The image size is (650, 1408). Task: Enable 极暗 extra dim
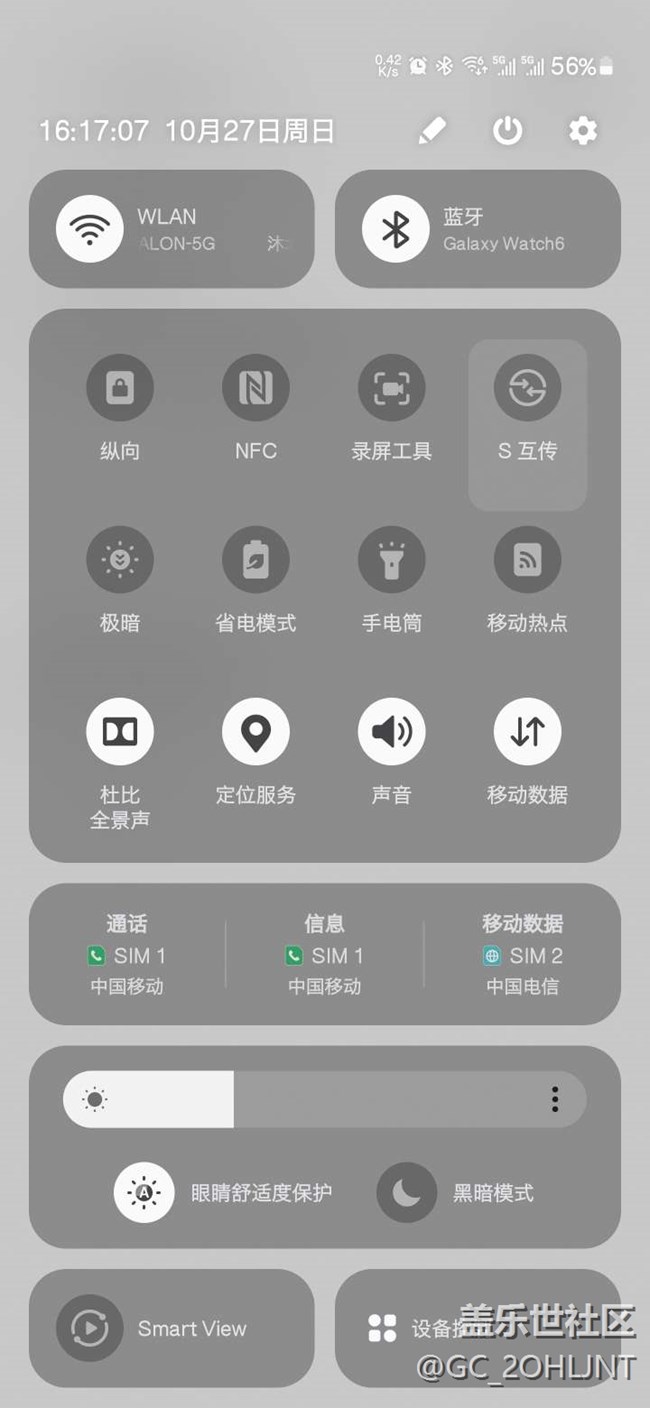[120, 560]
